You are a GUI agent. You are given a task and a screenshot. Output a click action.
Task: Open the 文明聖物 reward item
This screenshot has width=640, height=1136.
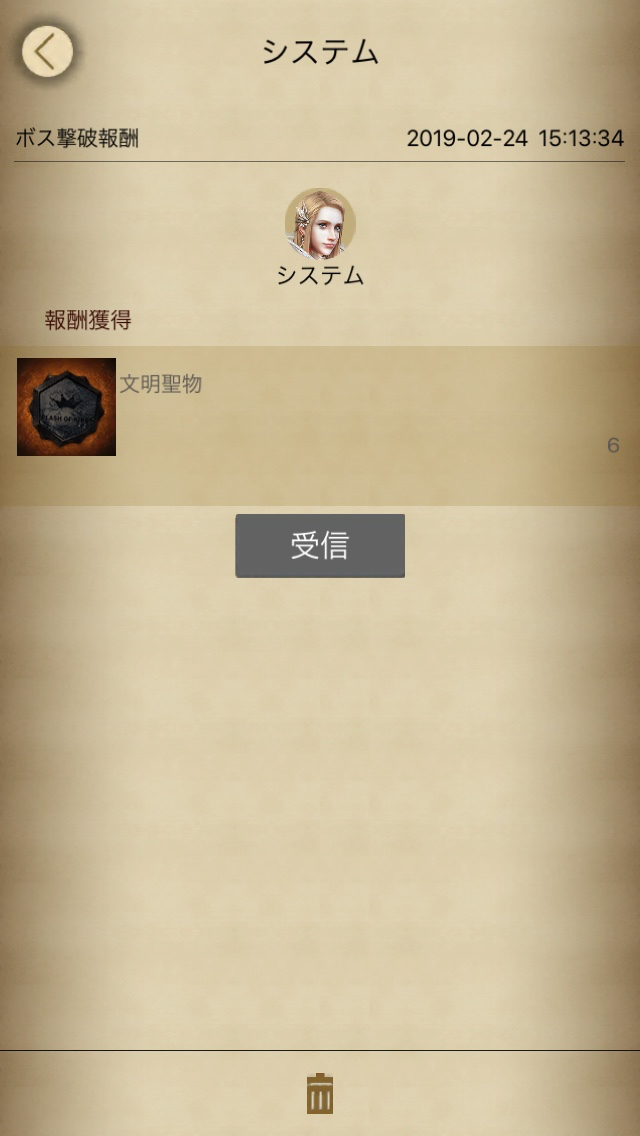[x=66, y=407]
